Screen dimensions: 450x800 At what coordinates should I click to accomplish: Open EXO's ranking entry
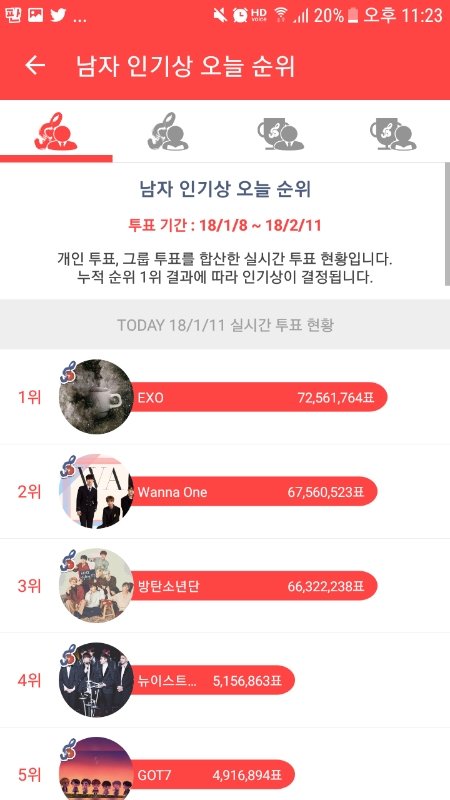225,397
